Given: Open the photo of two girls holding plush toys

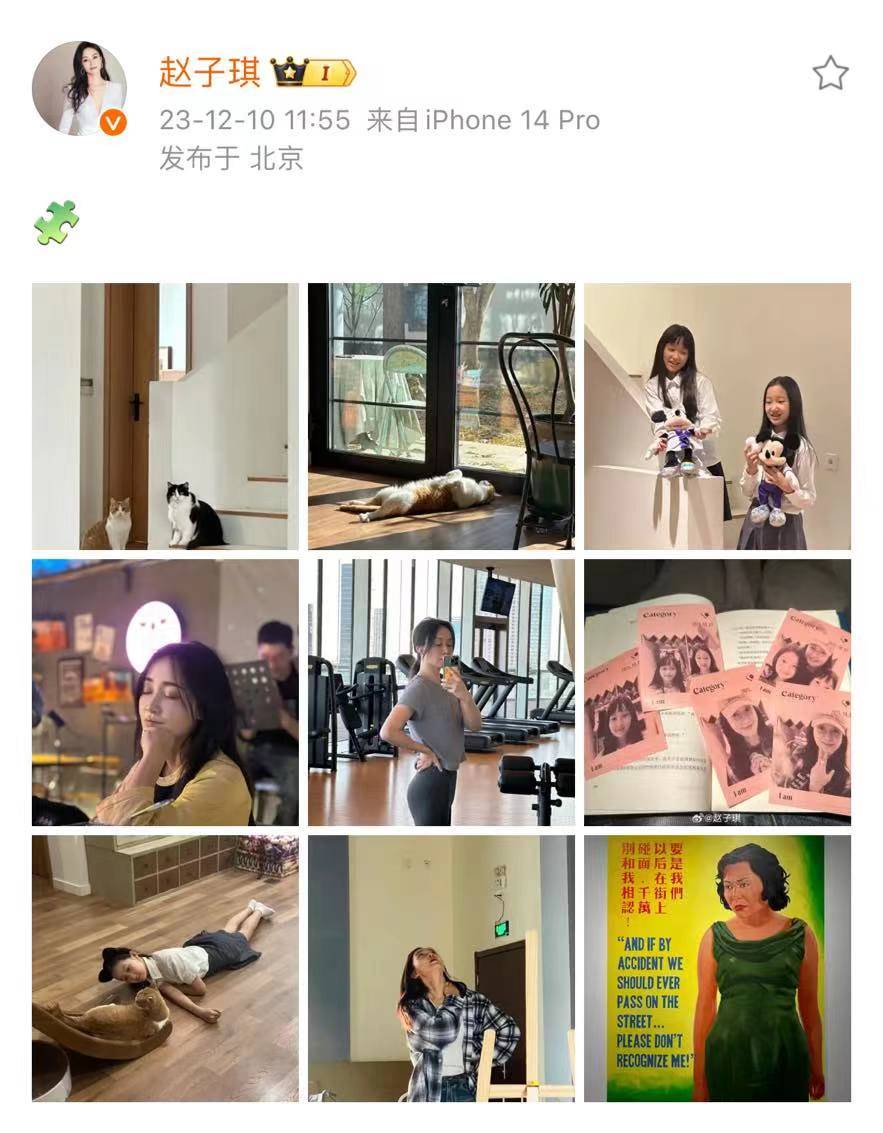Looking at the screenshot, I should tap(717, 416).
